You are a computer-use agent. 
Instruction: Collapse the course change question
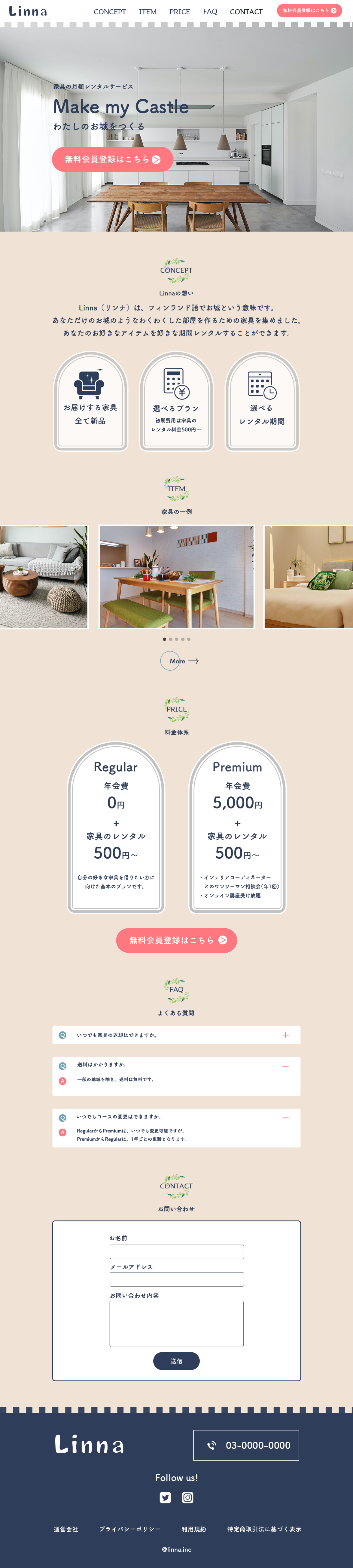(285, 1118)
